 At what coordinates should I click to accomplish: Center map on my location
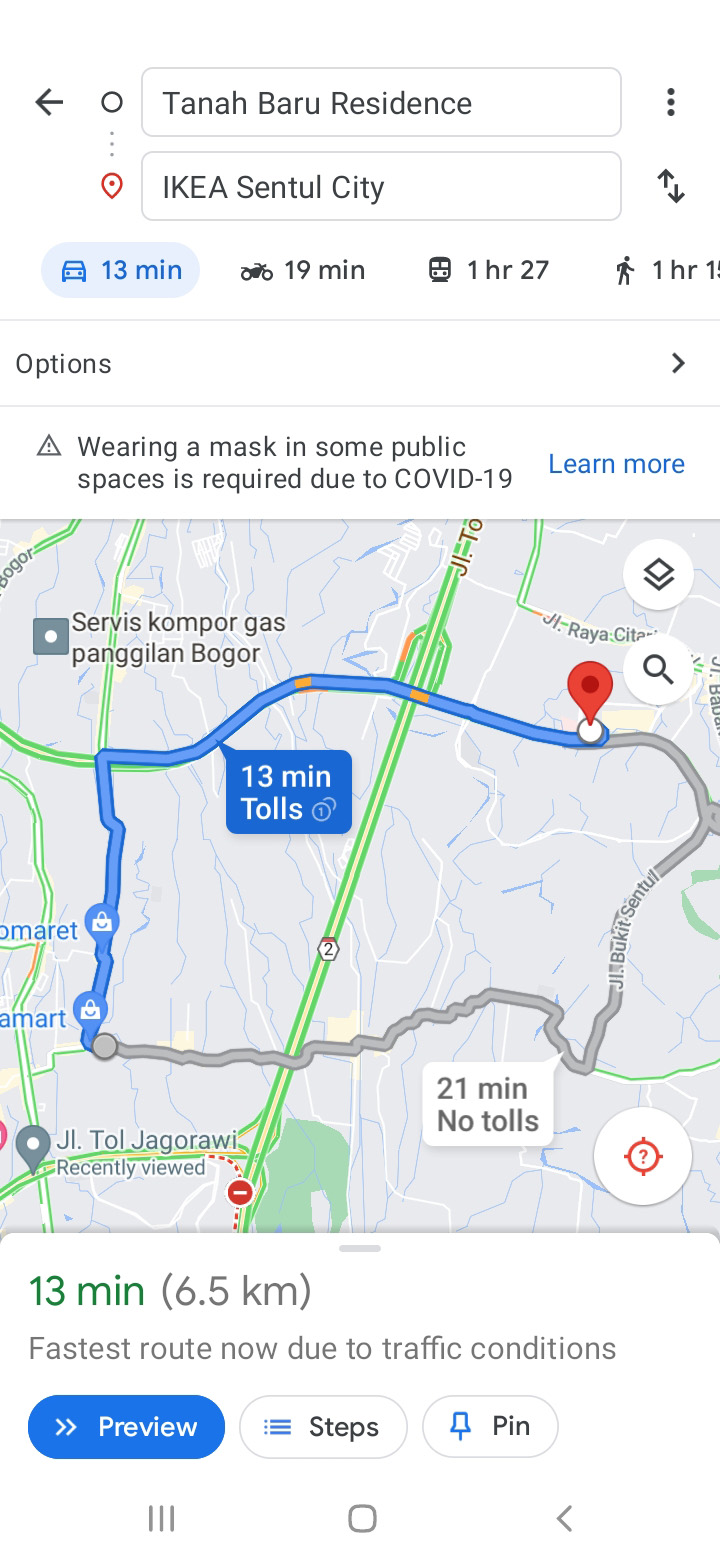point(643,1157)
